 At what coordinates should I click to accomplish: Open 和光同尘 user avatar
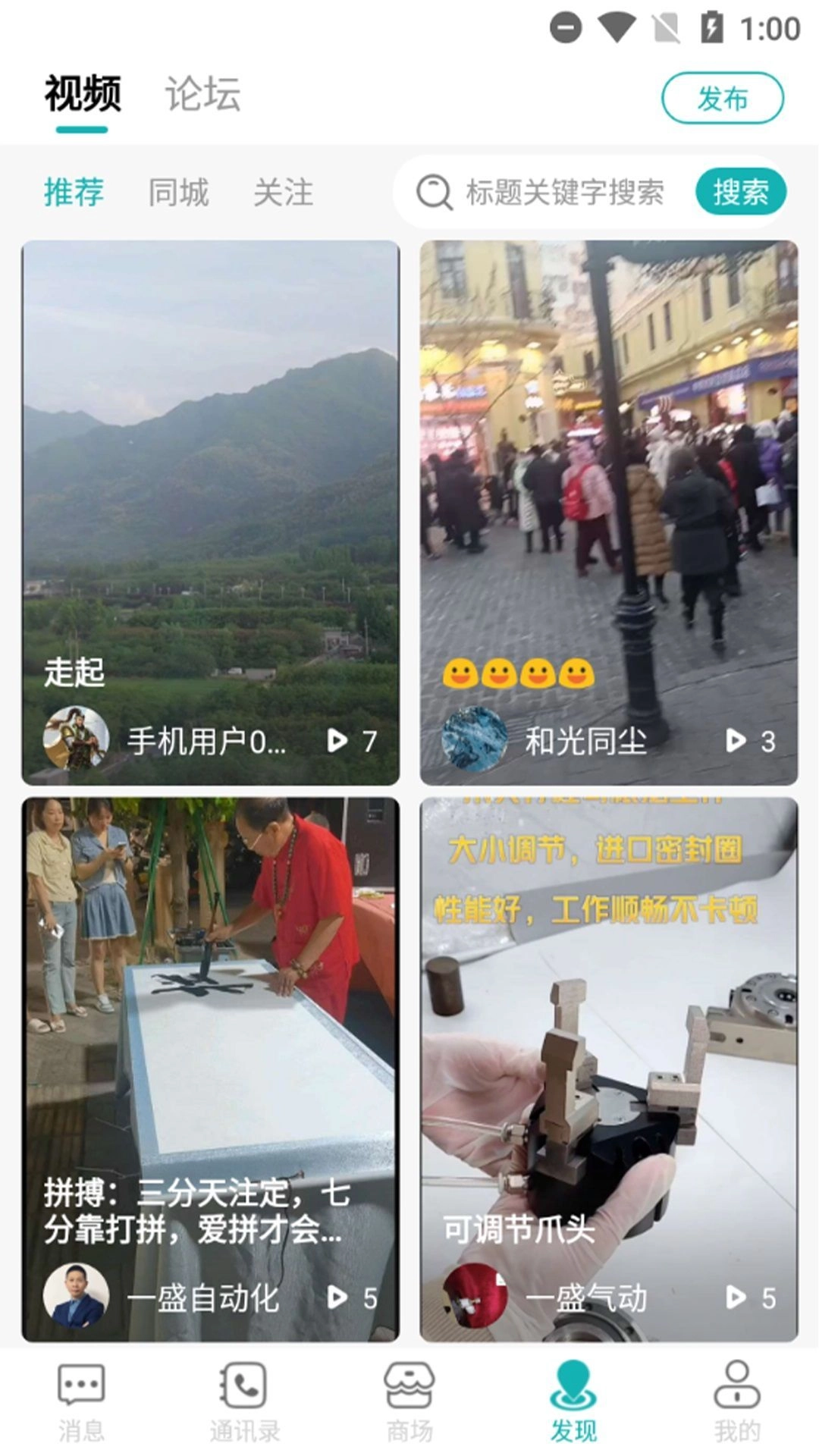(x=474, y=738)
